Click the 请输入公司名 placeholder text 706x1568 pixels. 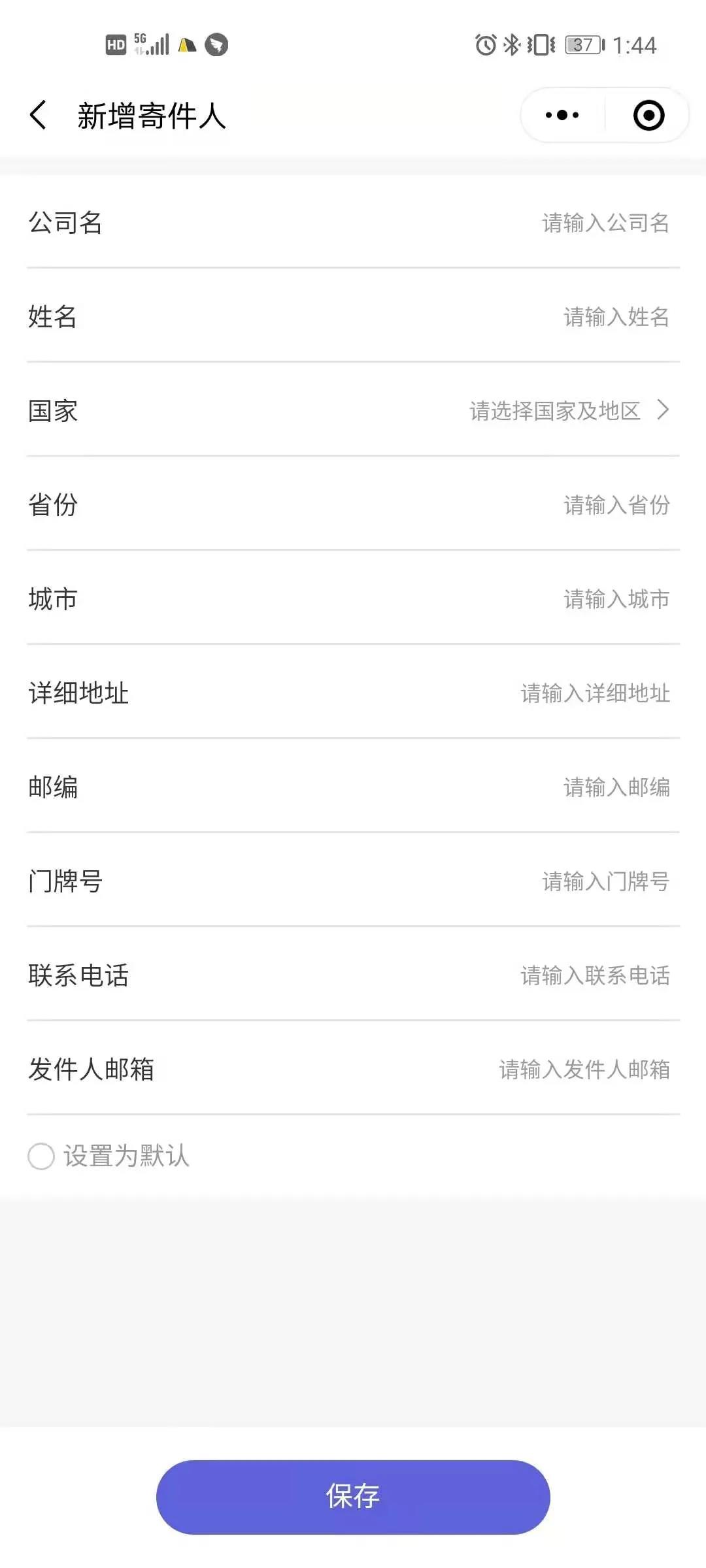pyautogui.click(x=603, y=223)
